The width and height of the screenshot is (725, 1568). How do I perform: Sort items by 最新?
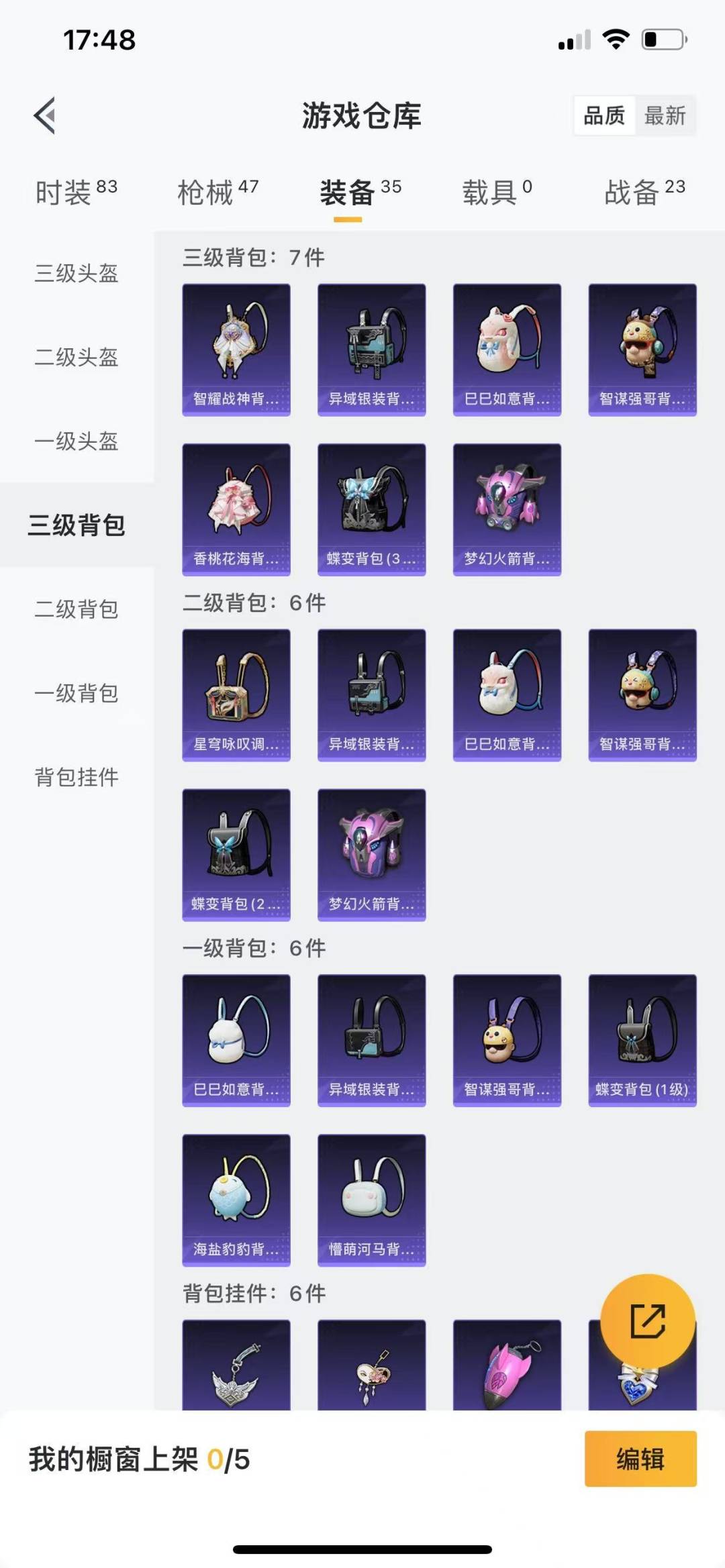665,116
